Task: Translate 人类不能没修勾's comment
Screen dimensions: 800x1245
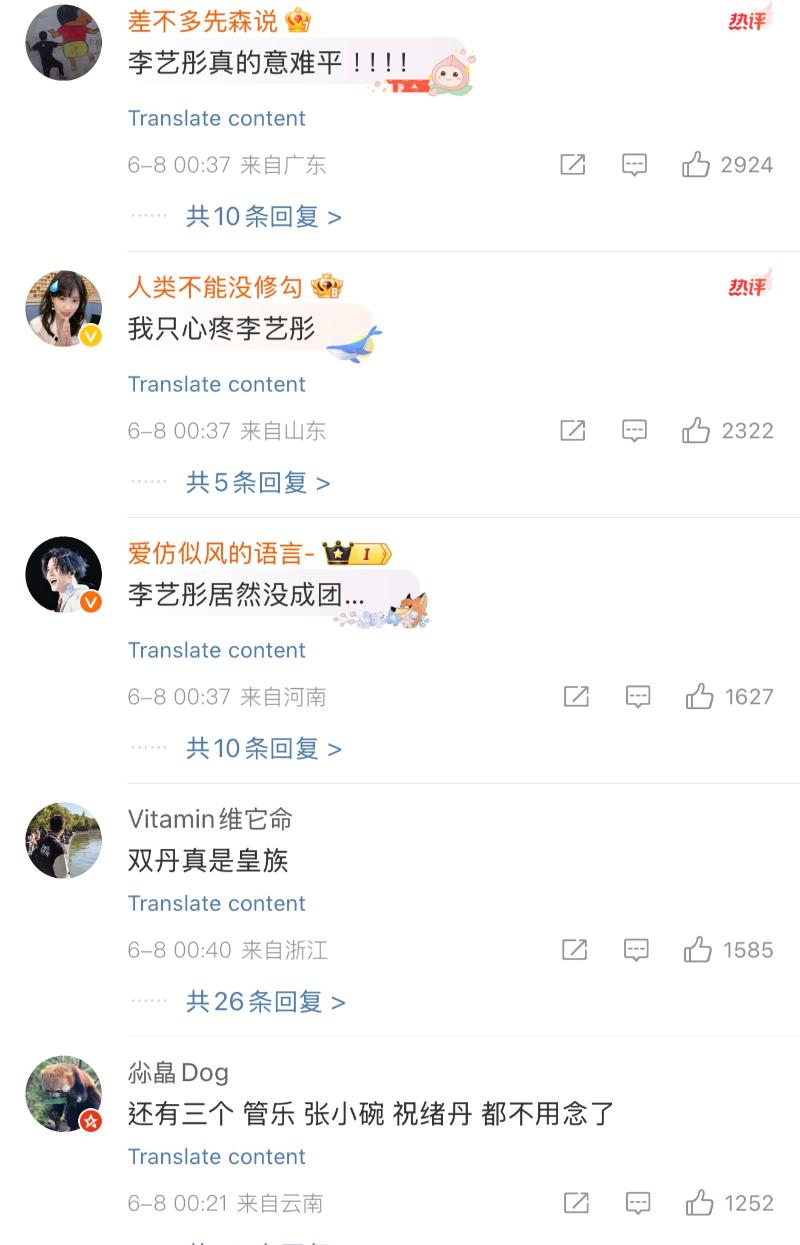Action: (x=217, y=384)
